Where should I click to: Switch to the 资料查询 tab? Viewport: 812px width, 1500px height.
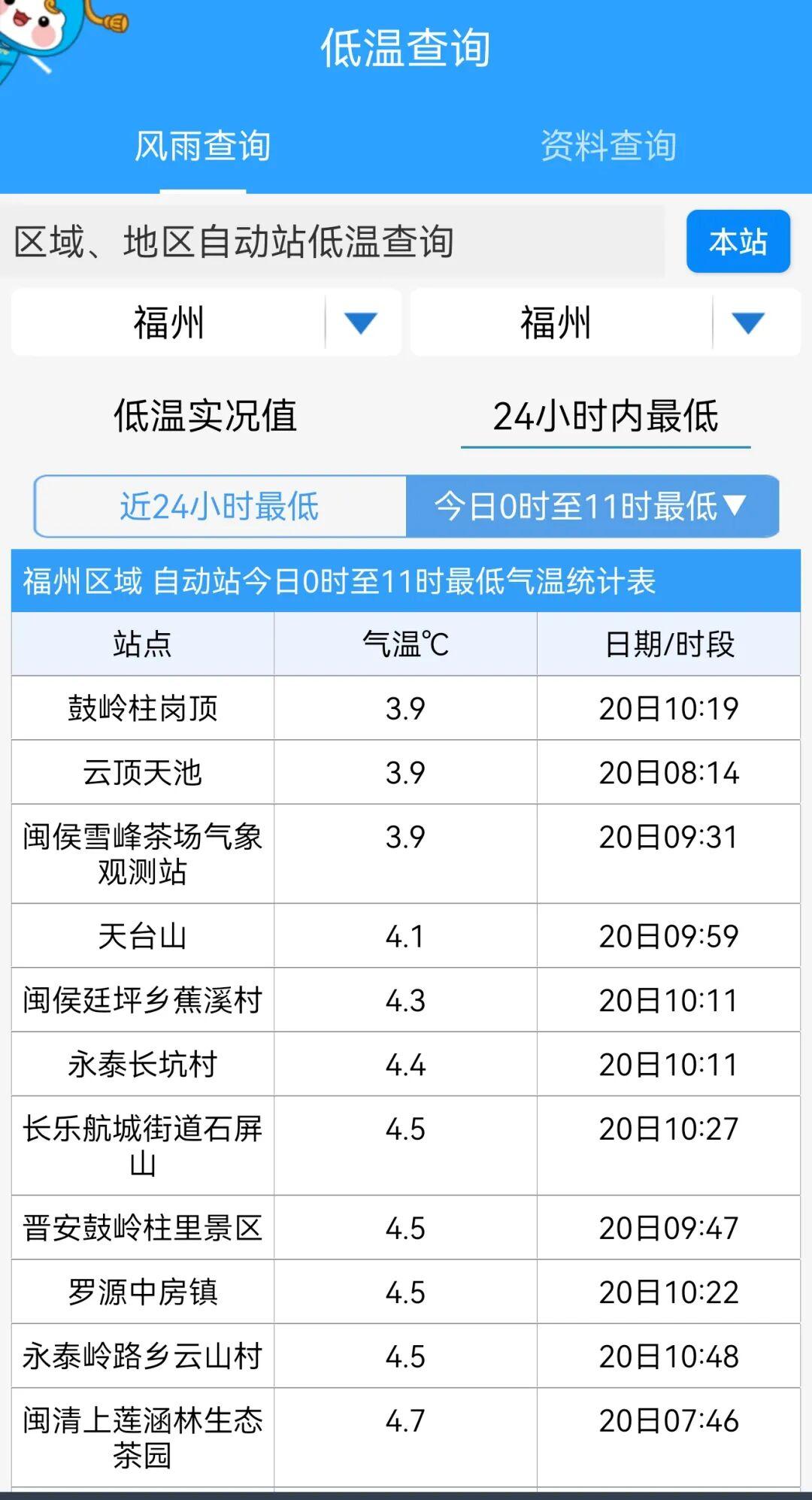click(x=608, y=146)
